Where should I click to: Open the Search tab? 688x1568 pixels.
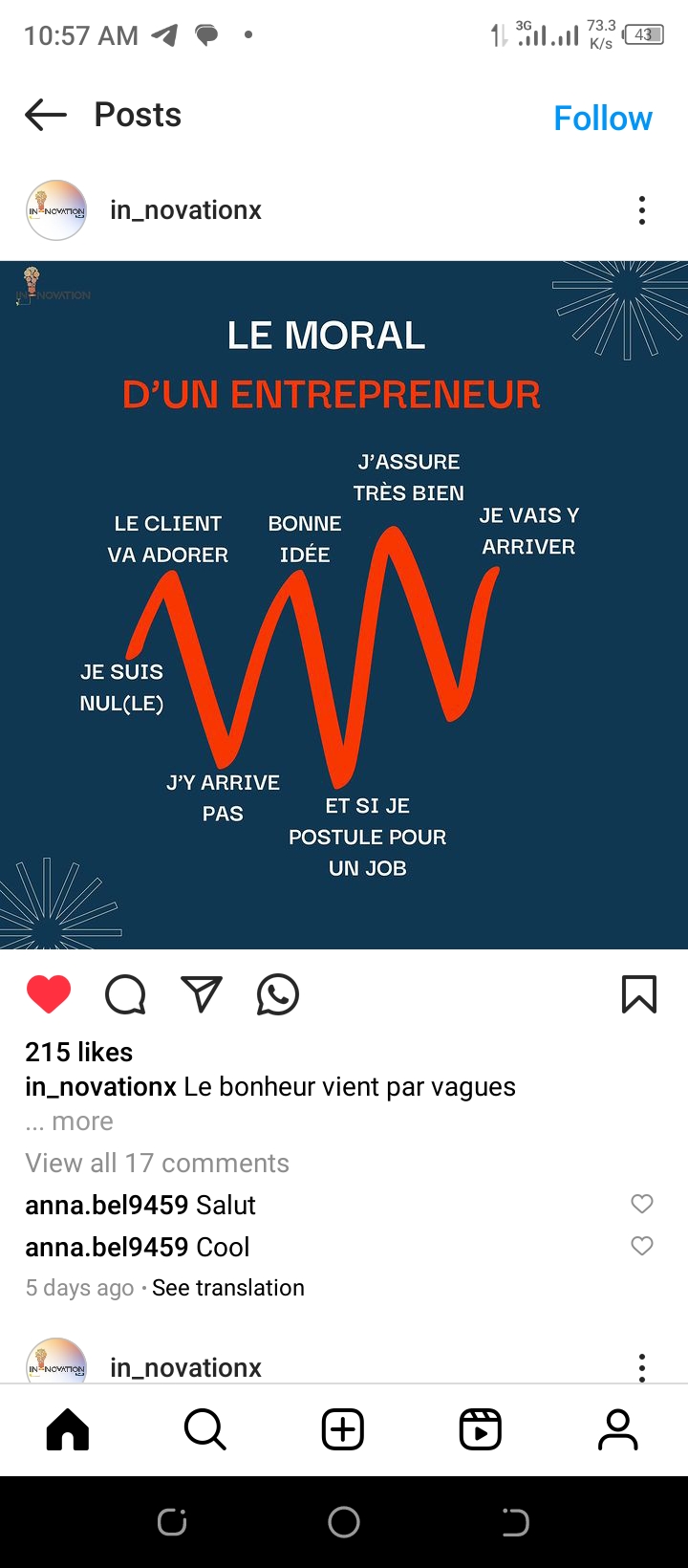(x=204, y=1430)
